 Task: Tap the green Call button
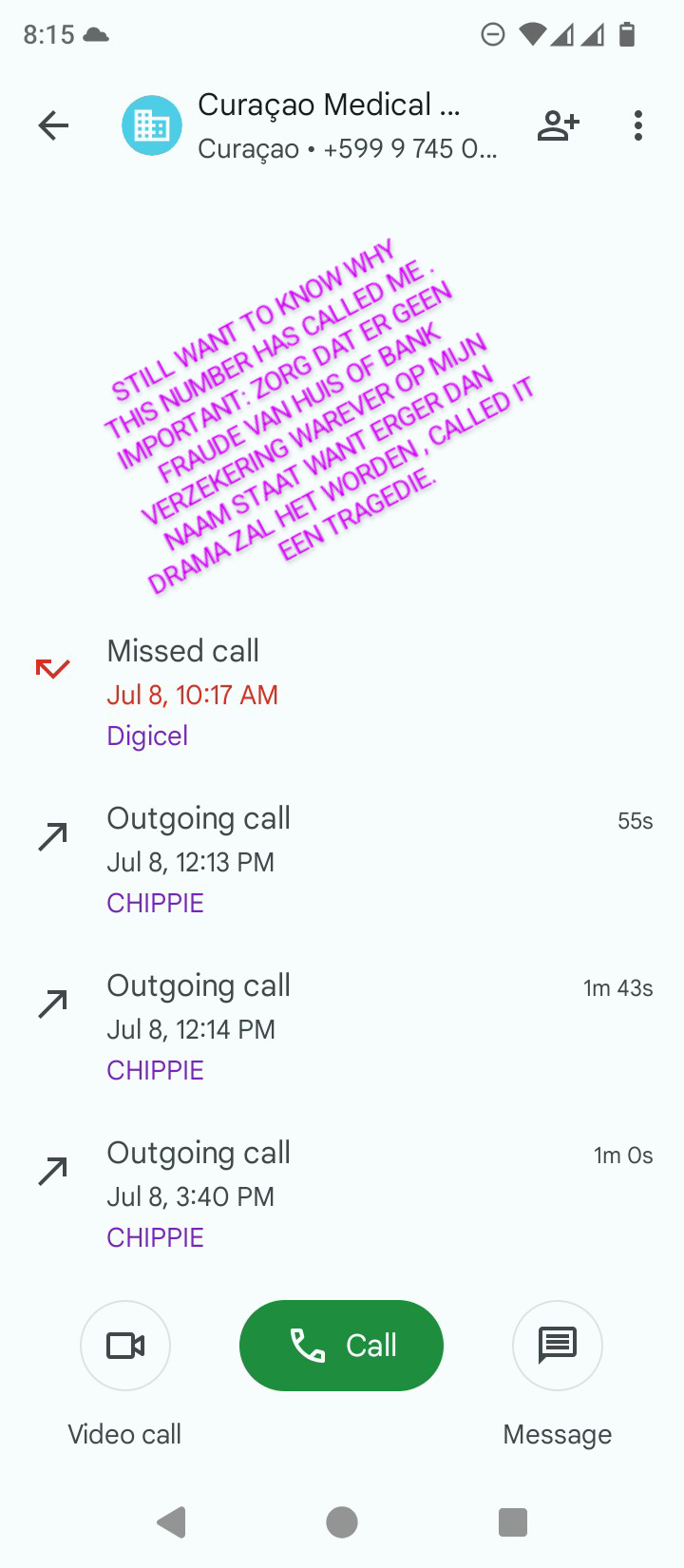[x=341, y=1346]
